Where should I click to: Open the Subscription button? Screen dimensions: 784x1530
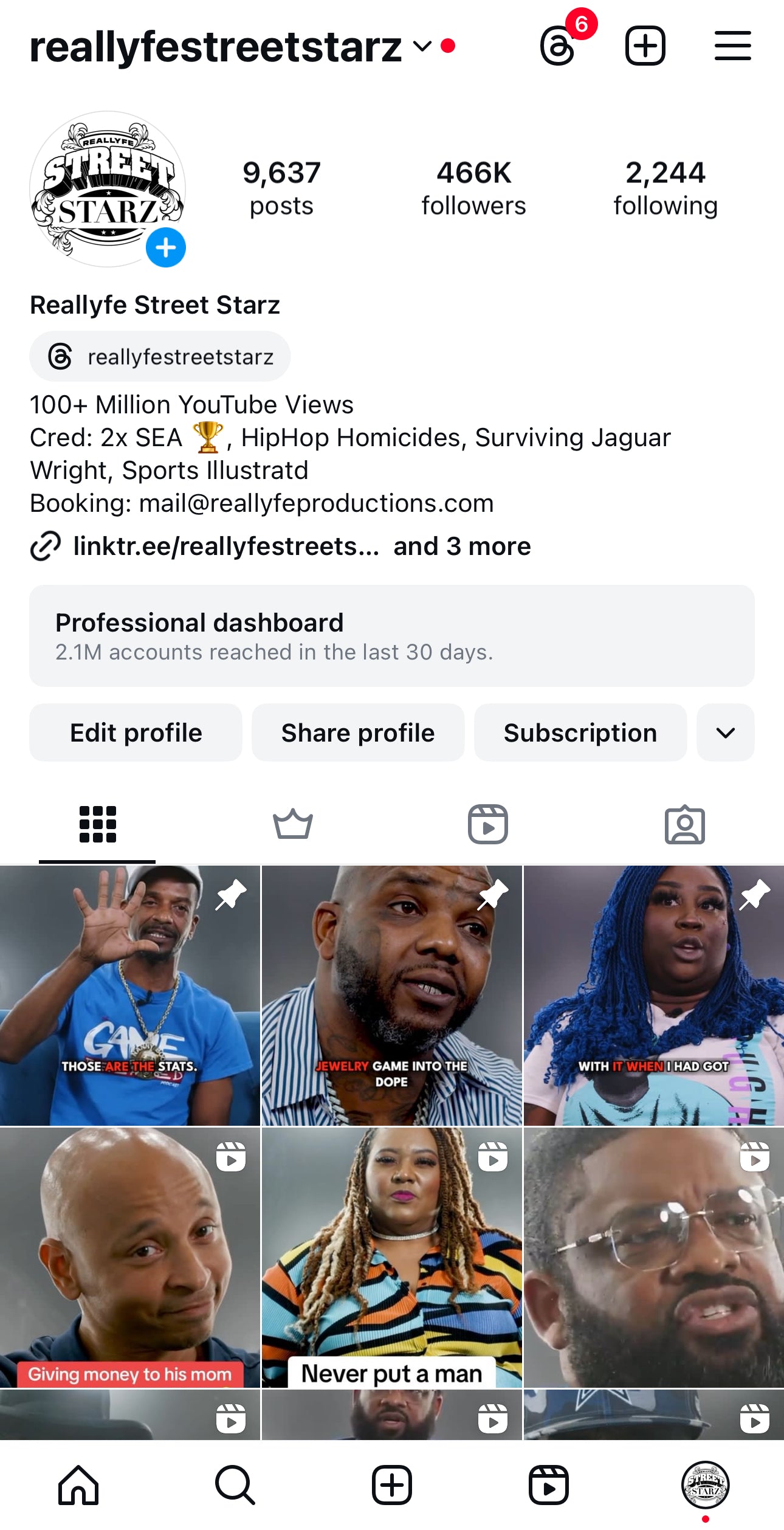coord(580,733)
